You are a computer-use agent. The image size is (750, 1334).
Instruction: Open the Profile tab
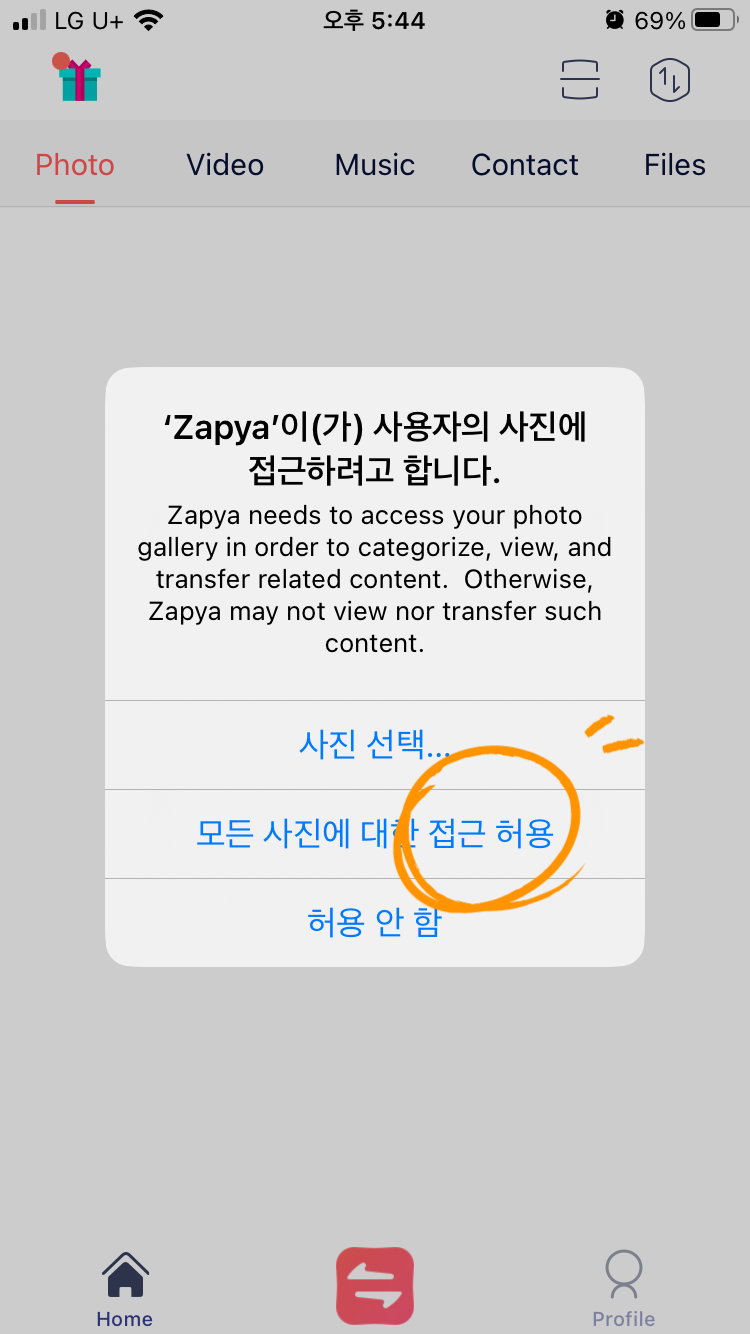tap(624, 1288)
